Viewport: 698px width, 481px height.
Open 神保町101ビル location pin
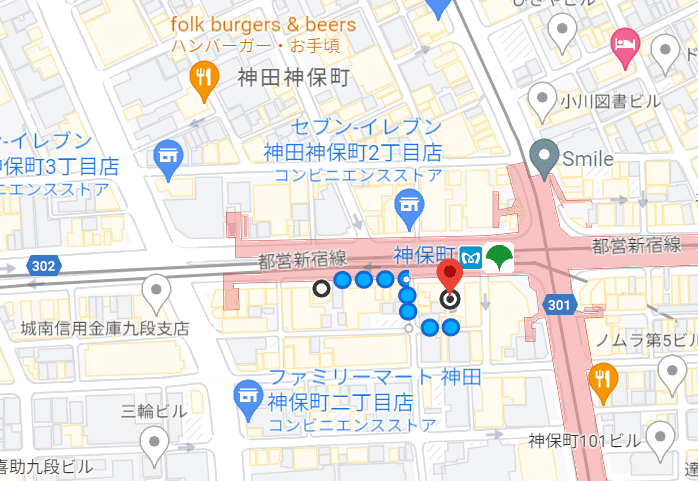(x=661, y=438)
